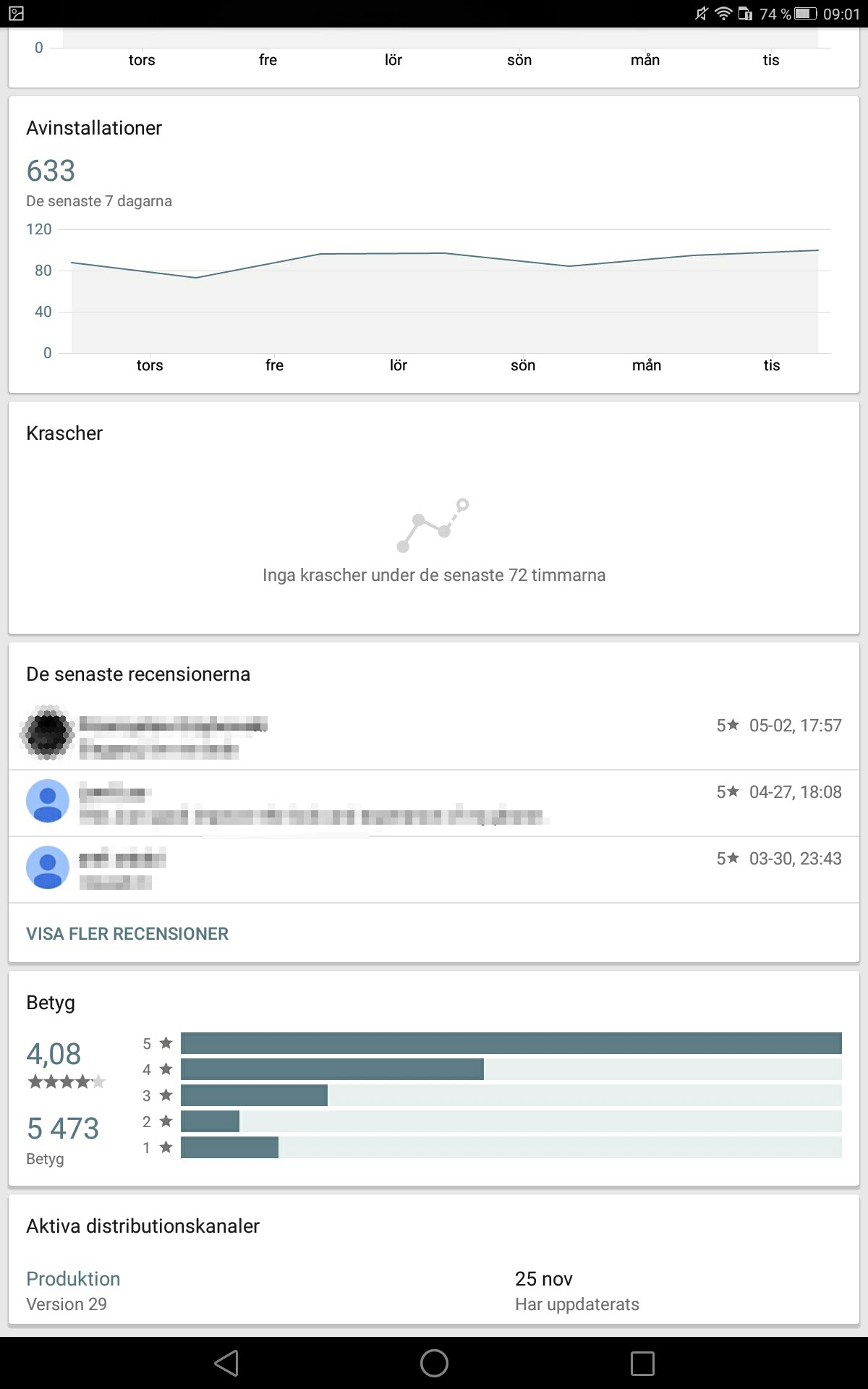Open VISA FLER RECENSIONER link
Image resolution: width=868 pixels, height=1389 pixels.
pos(127,934)
